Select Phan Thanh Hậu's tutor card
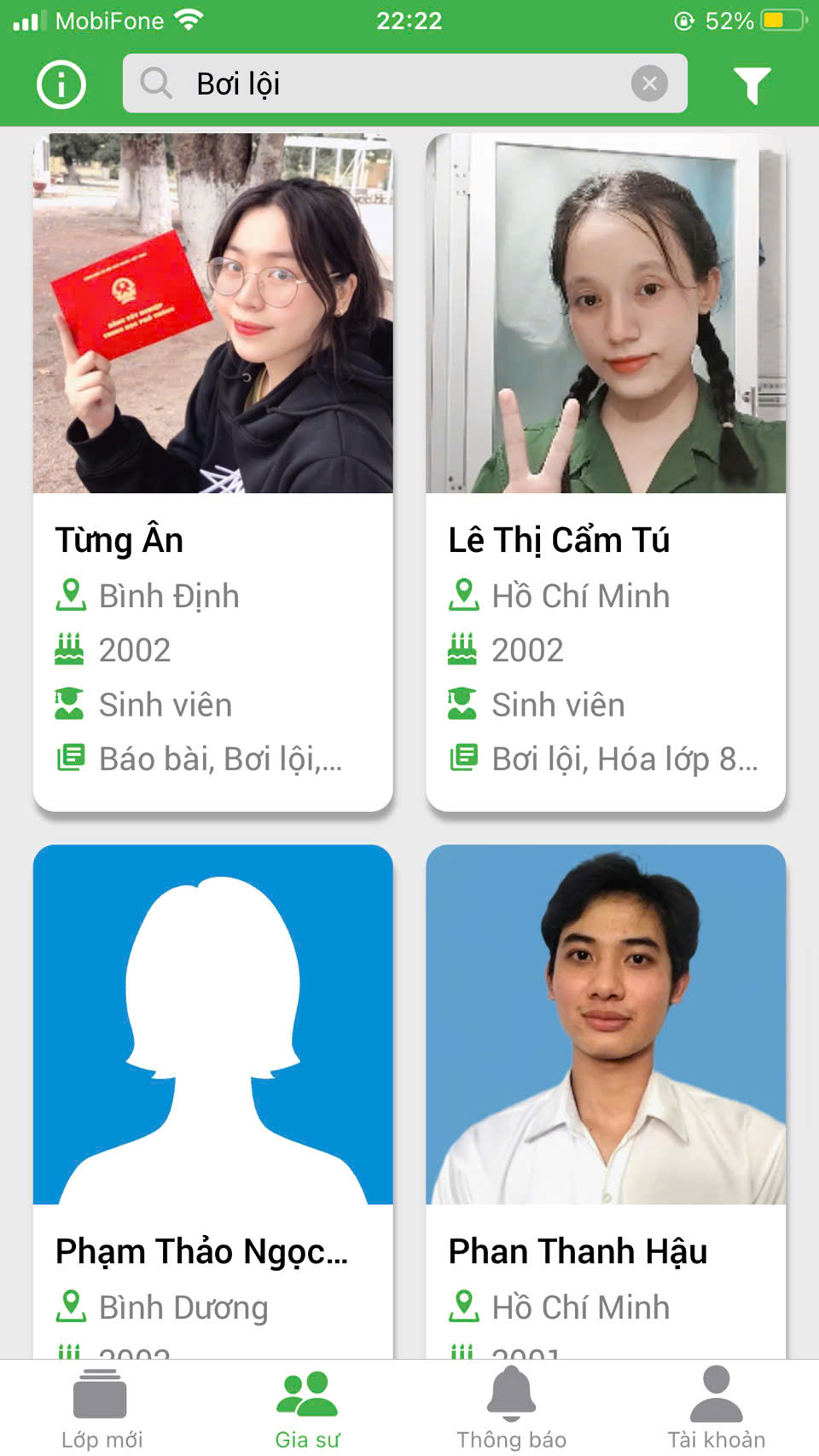Image resolution: width=819 pixels, height=1456 pixels. pyautogui.click(x=606, y=1100)
